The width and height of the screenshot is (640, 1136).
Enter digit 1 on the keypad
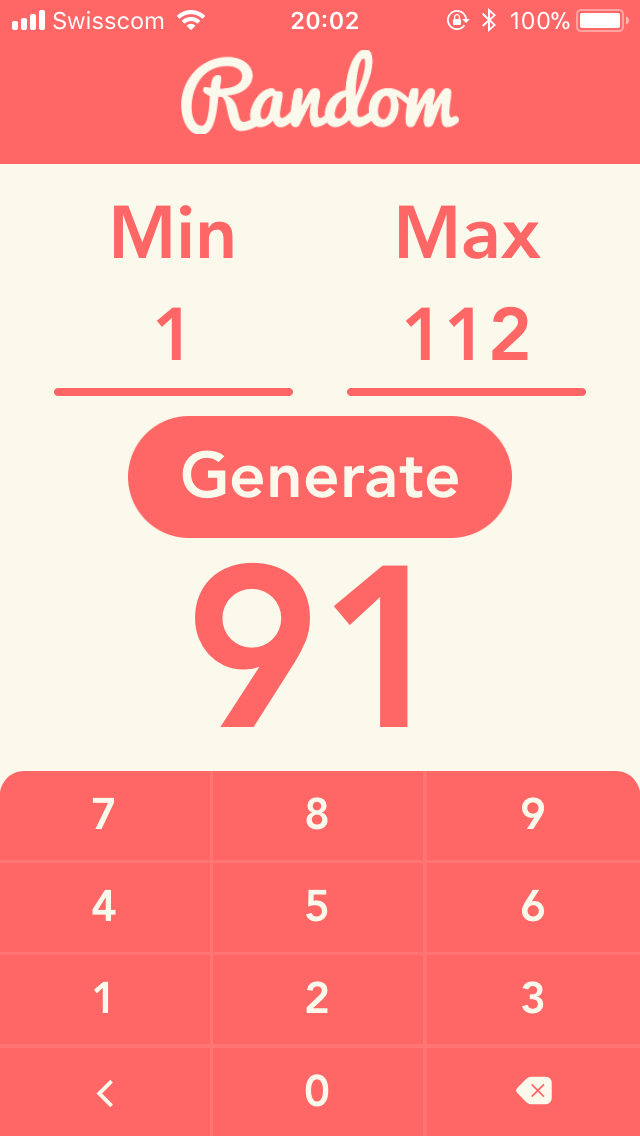click(x=104, y=999)
